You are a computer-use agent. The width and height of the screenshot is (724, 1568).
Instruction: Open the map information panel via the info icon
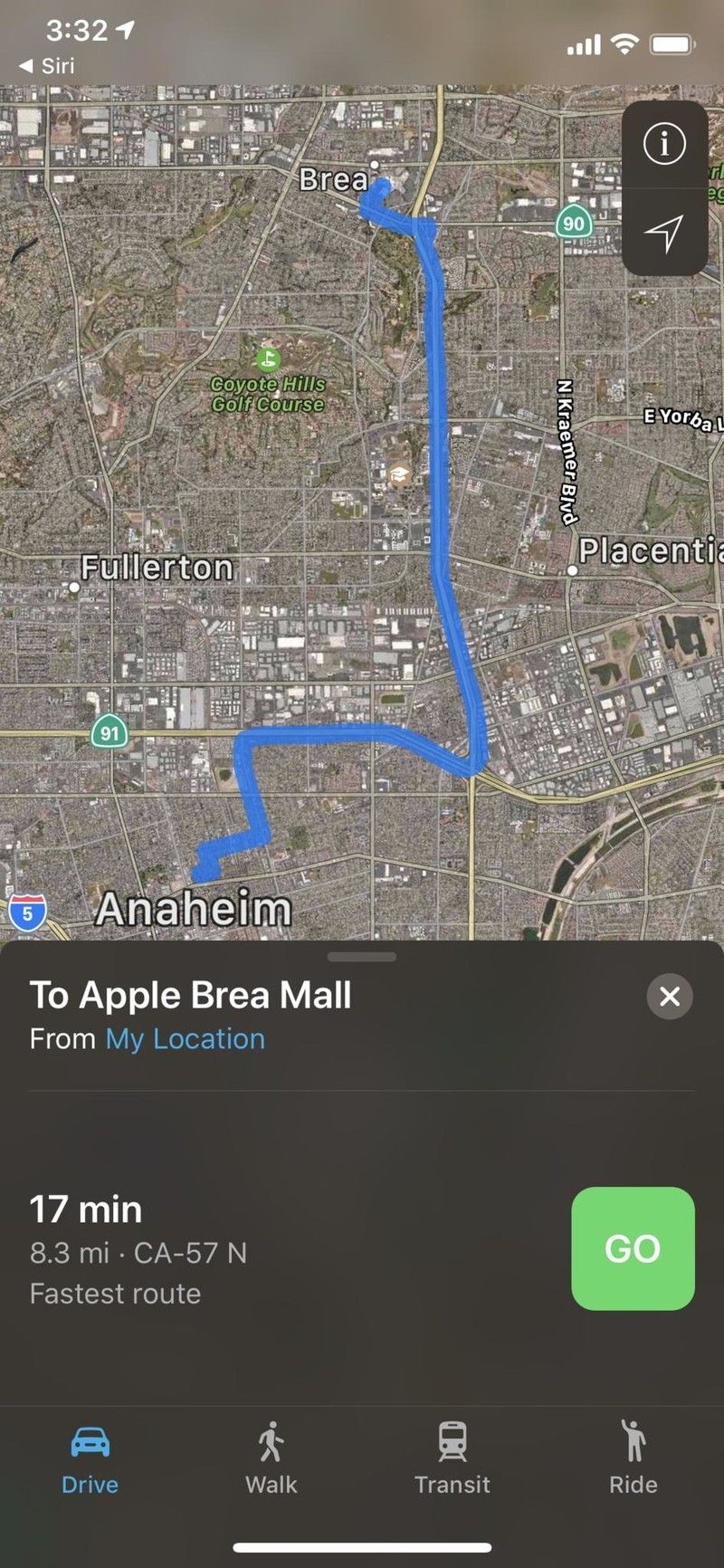point(664,144)
